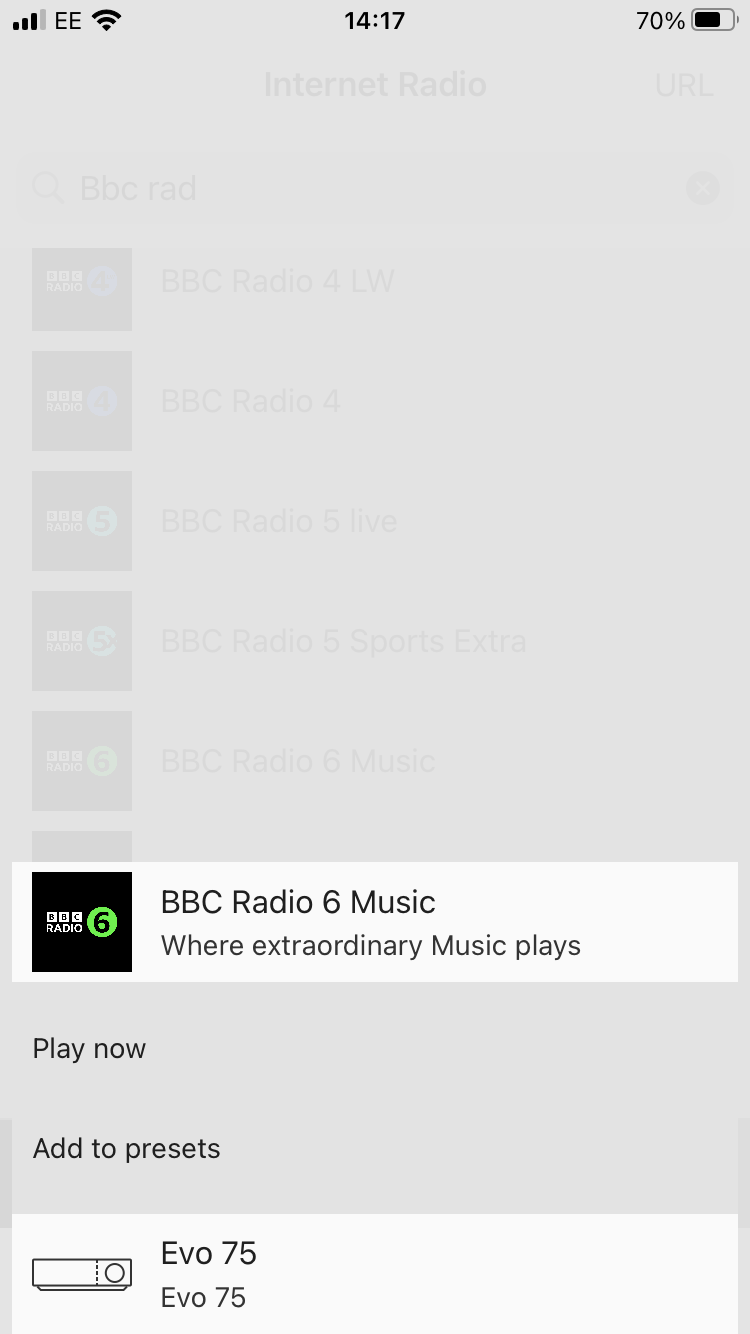Play BBC Radio 6 Music now

pyautogui.click(x=90, y=1049)
